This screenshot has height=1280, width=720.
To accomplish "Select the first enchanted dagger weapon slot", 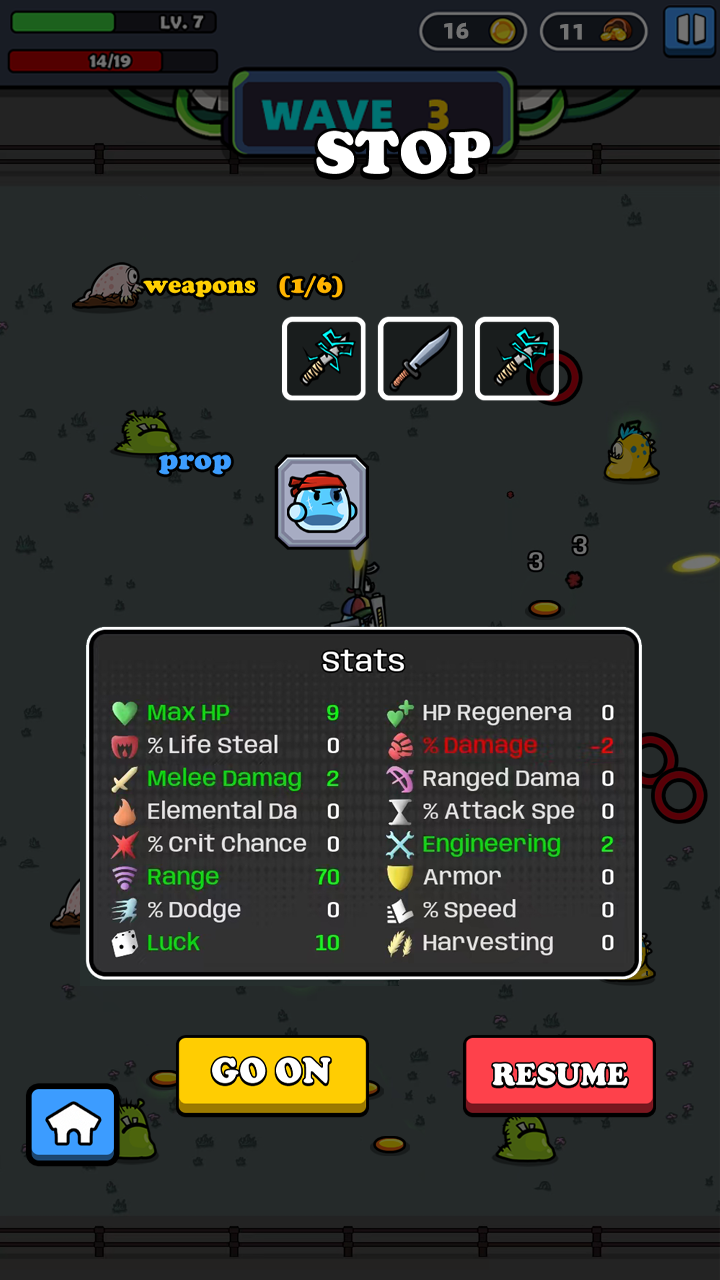I will click(324, 358).
